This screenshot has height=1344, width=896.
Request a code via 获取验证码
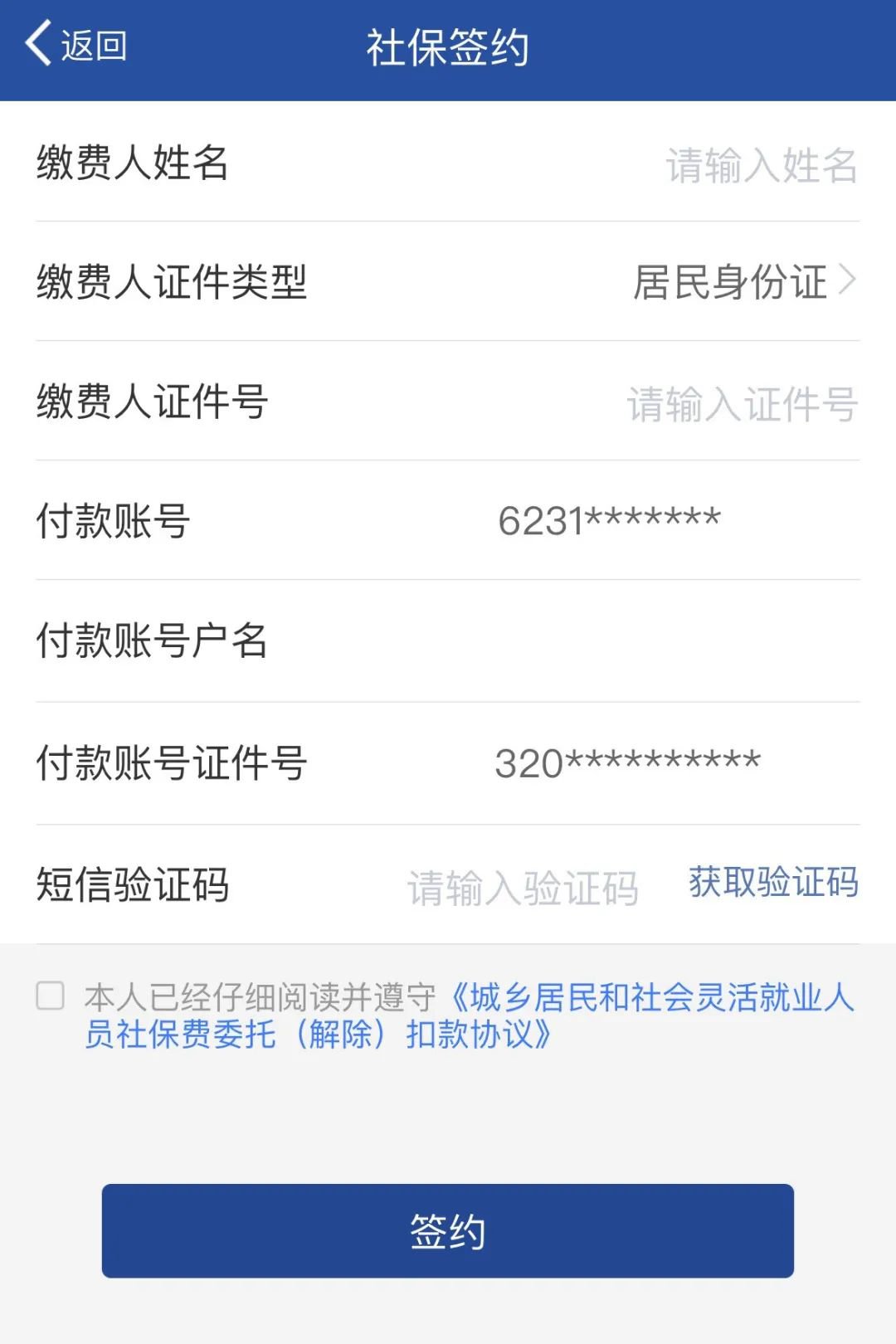tap(773, 882)
